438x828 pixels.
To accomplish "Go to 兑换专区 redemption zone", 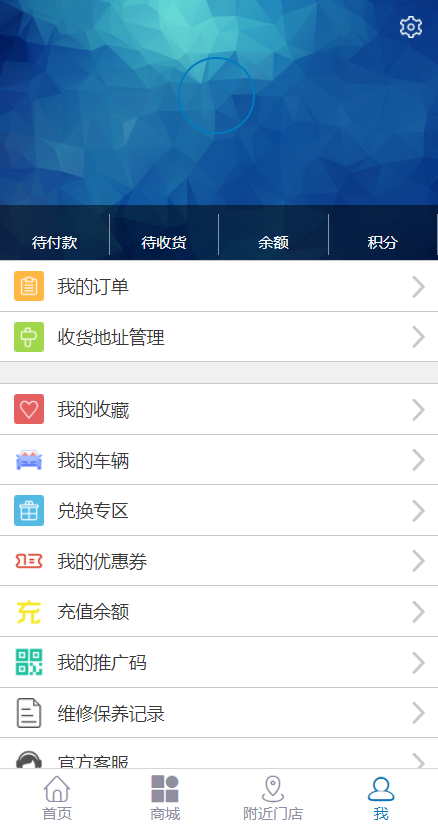I will point(219,511).
